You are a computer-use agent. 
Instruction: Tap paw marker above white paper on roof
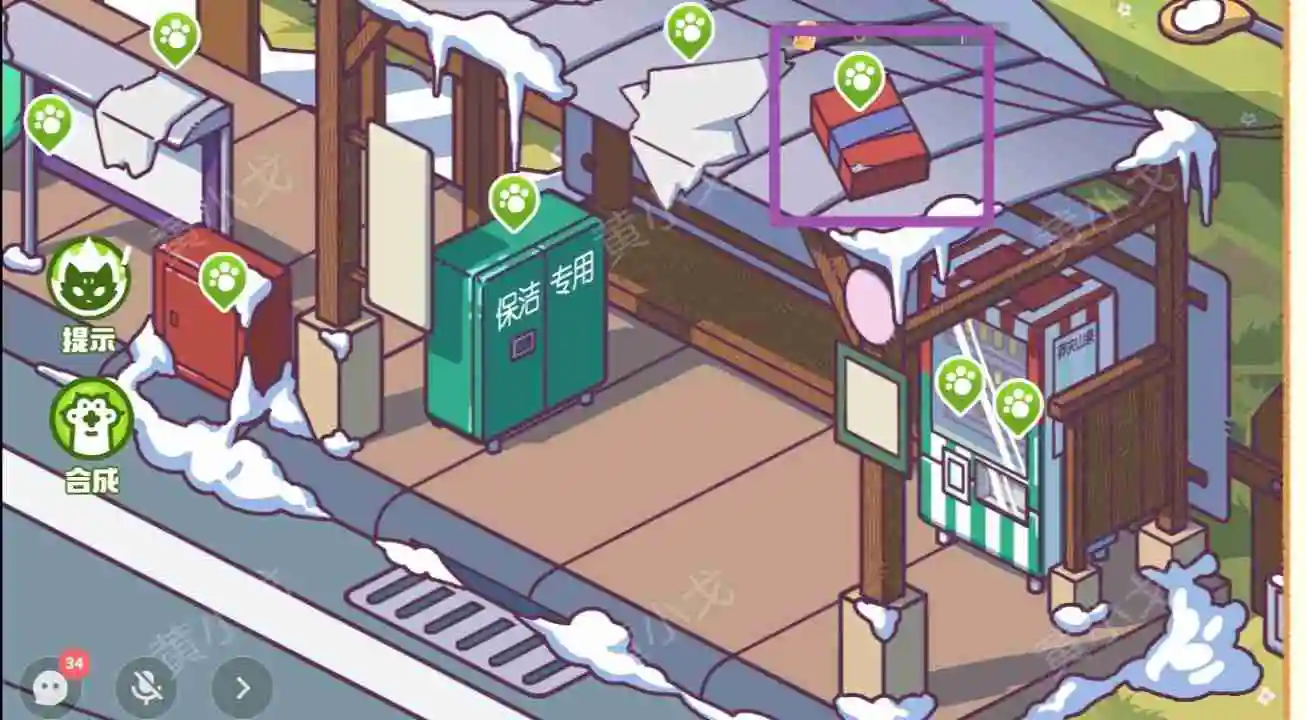pos(690,28)
